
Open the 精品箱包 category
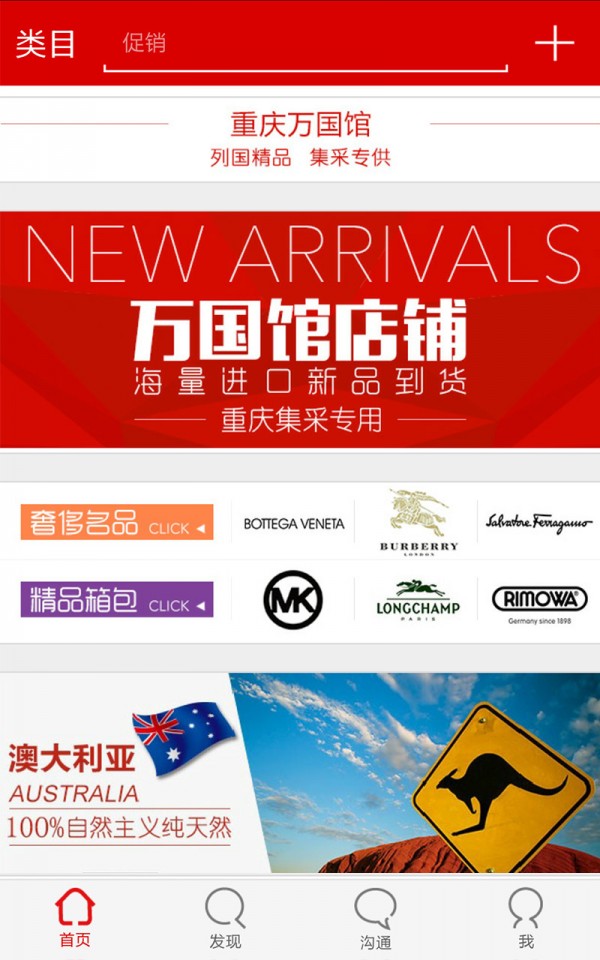117,600
